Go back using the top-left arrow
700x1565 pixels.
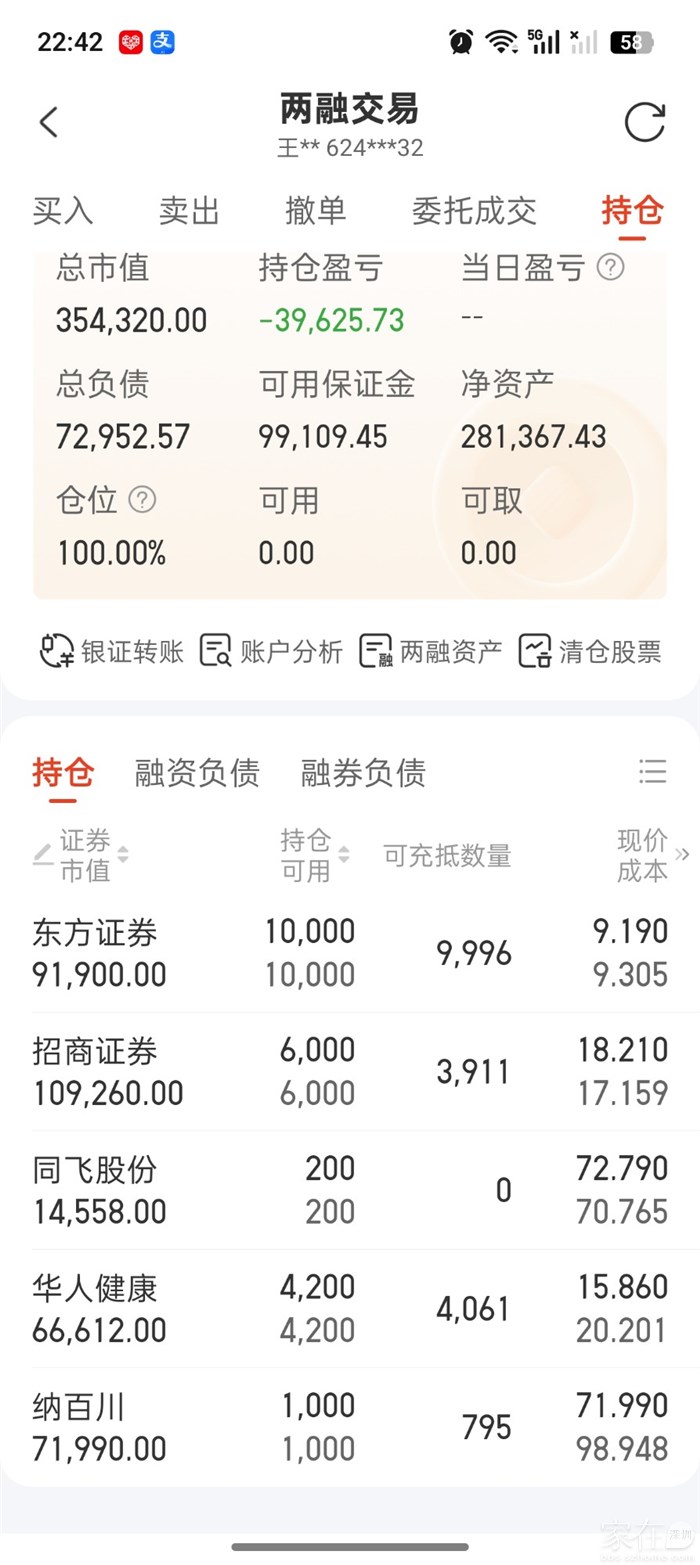coord(49,123)
